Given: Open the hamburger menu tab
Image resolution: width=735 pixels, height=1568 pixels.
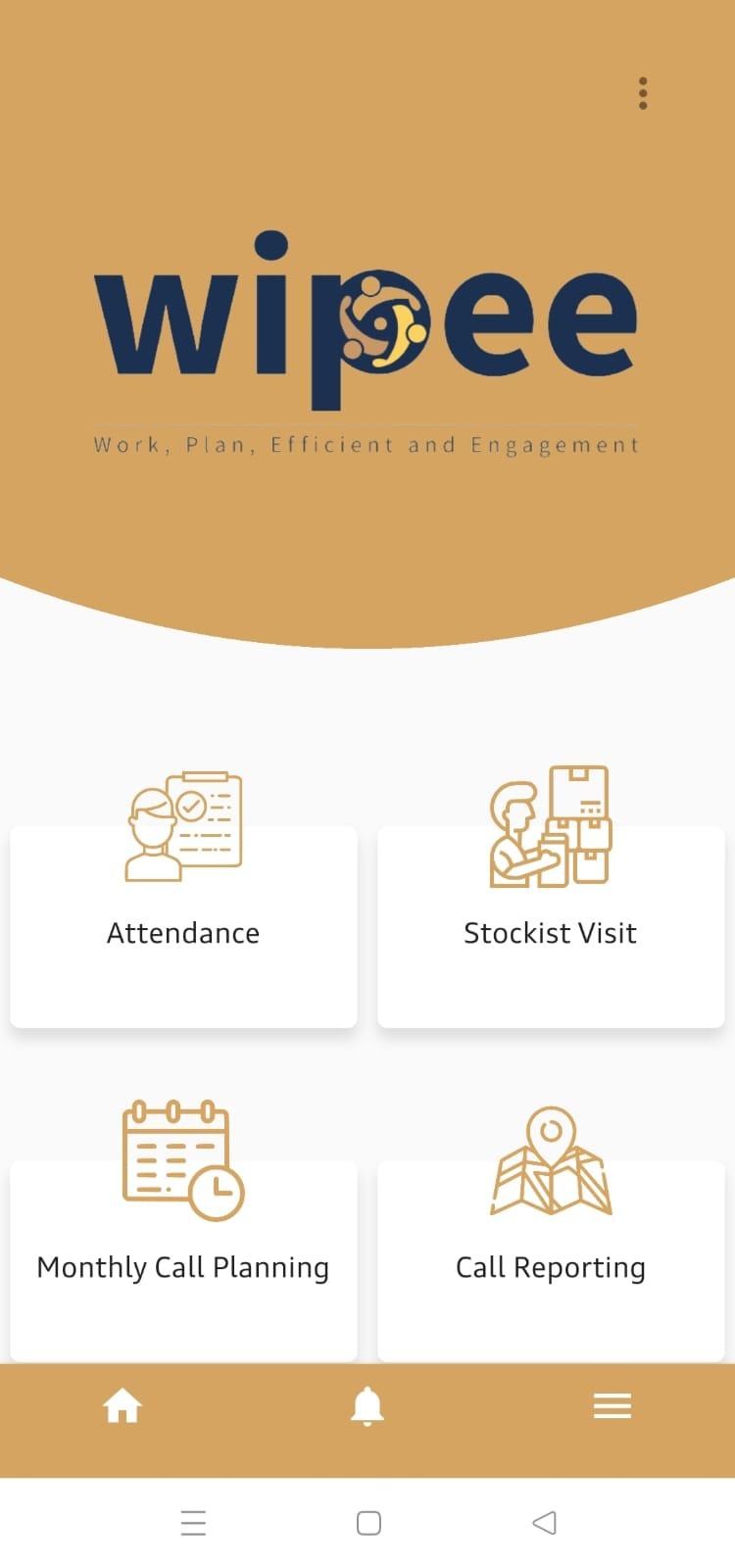Looking at the screenshot, I should tap(612, 1406).
